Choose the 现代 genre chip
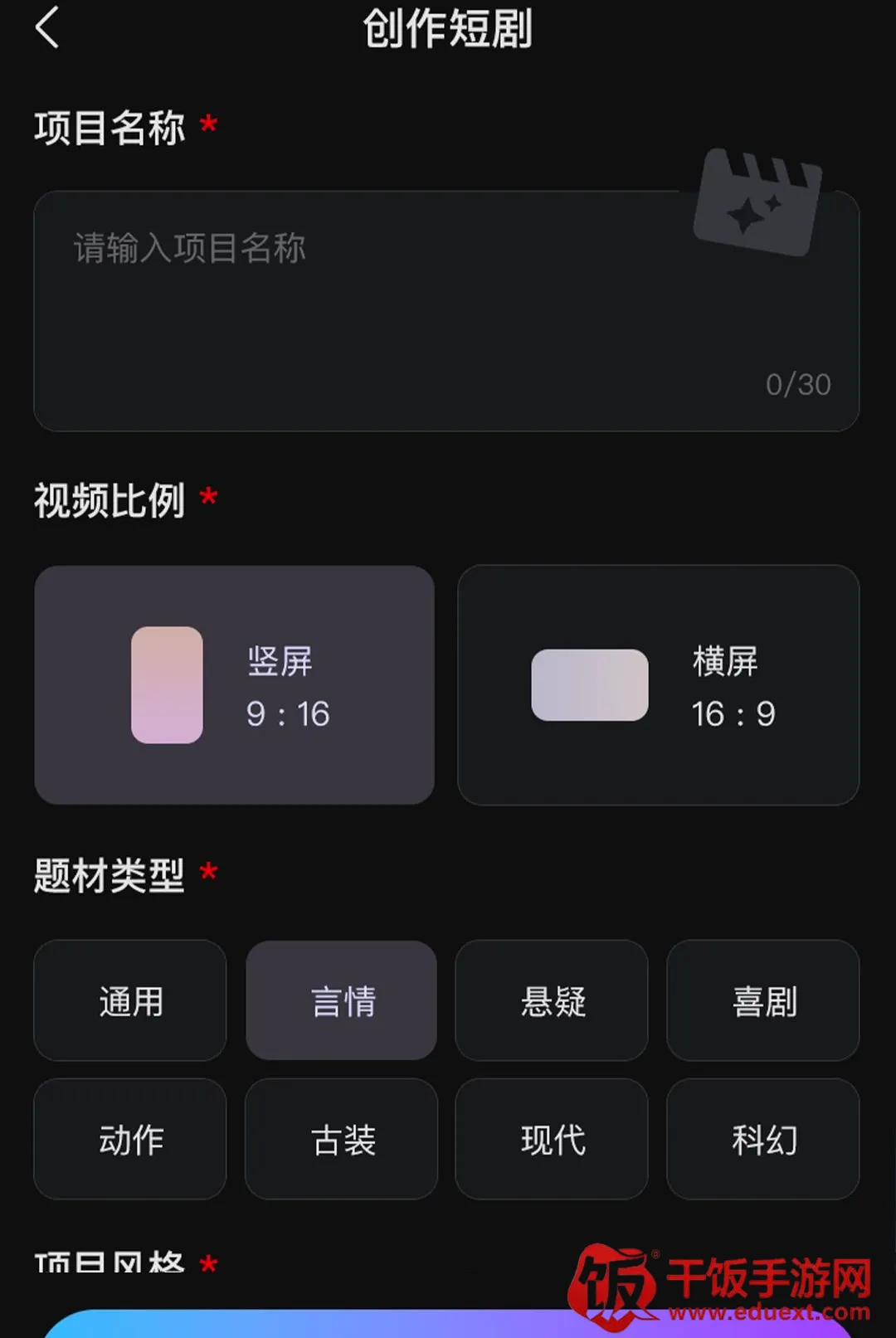The image size is (896, 1338). (552, 1139)
